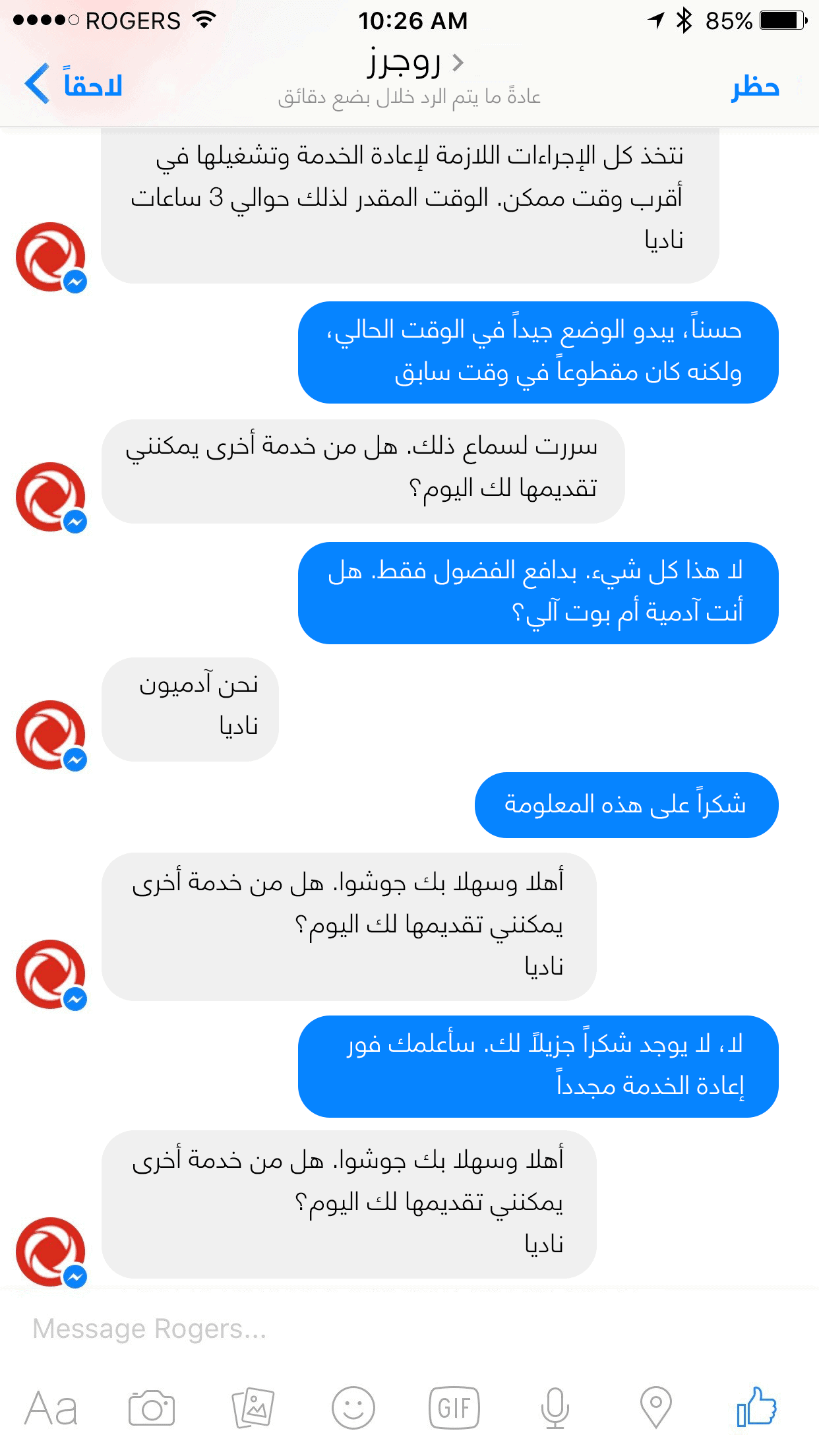The height and width of the screenshot is (1456, 819).
Task: Open the camera to take a photo
Action: tap(152, 1409)
